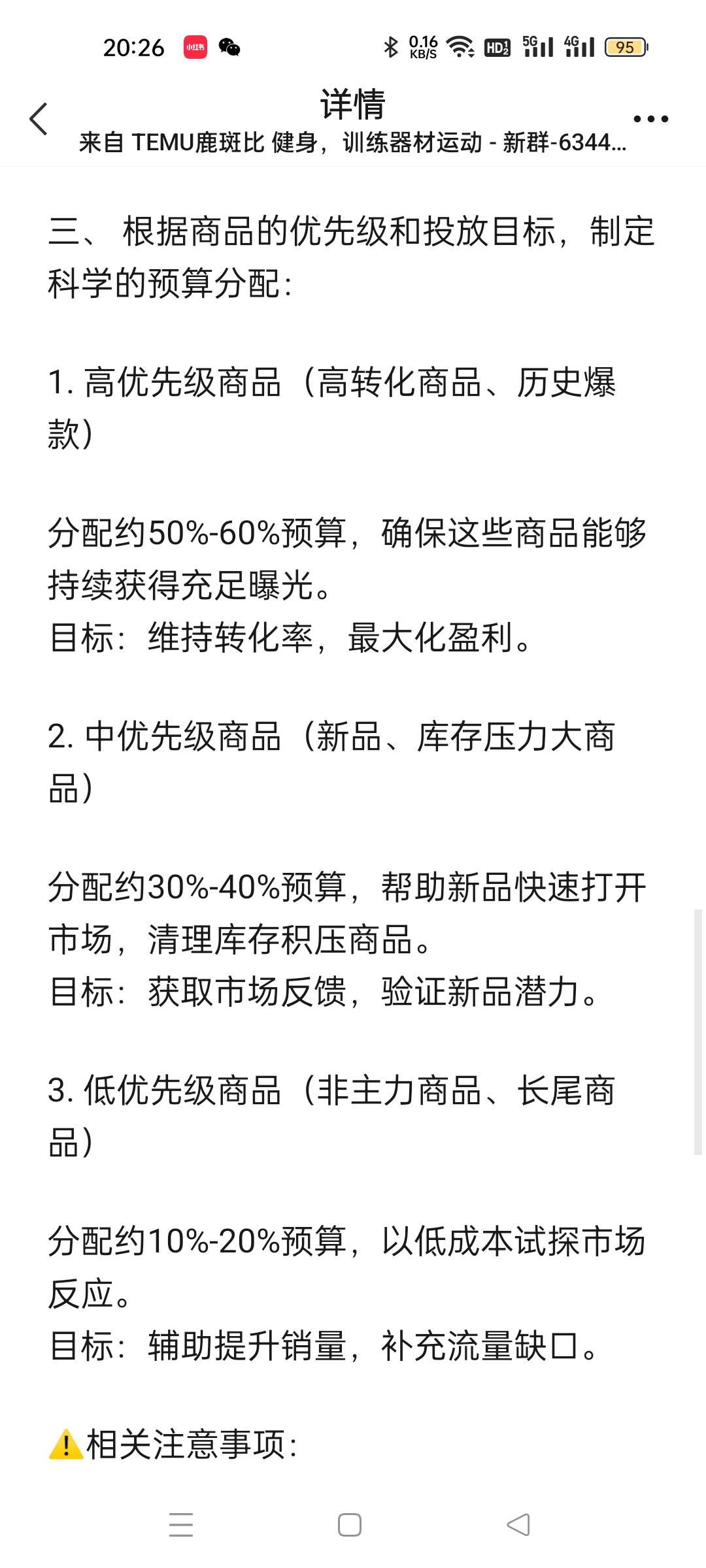Tap the system back button
Screen dimensions: 706x1568
(x=518, y=1526)
